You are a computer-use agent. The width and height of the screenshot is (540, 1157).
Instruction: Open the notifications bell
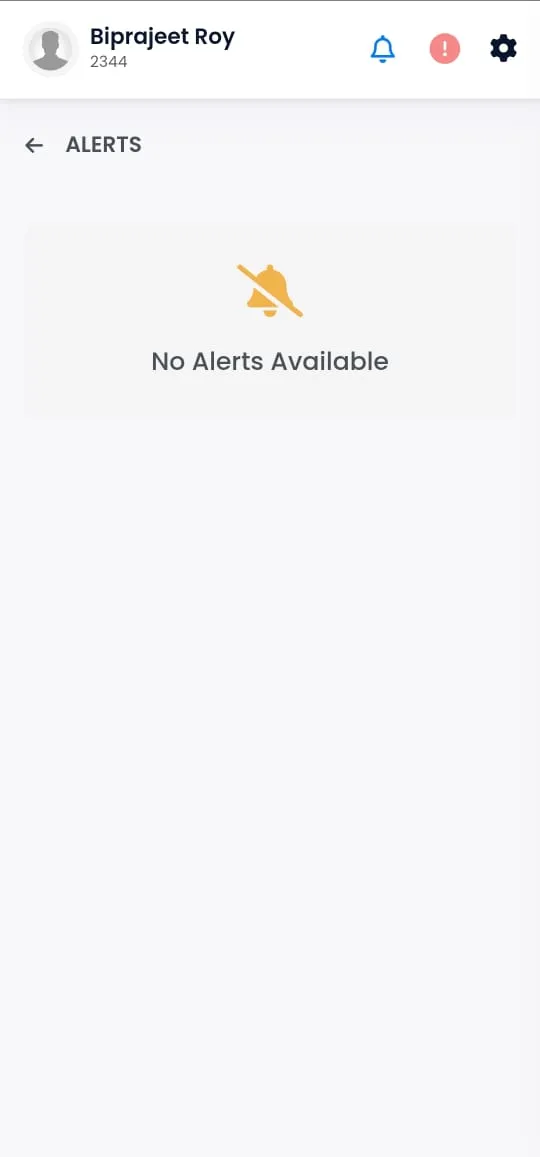tap(382, 49)
